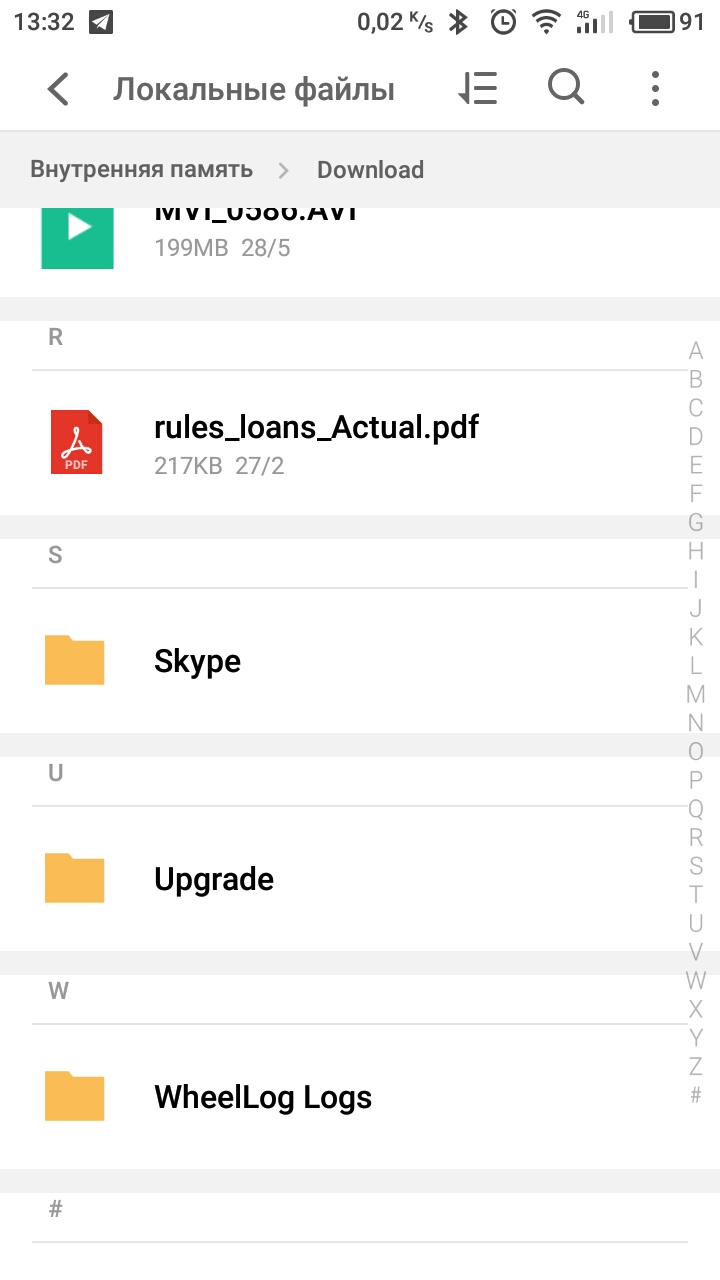This screenshot has width=720, height=1280.
Task: Jump to letter Z in the index
Action: pos(696,1066)
